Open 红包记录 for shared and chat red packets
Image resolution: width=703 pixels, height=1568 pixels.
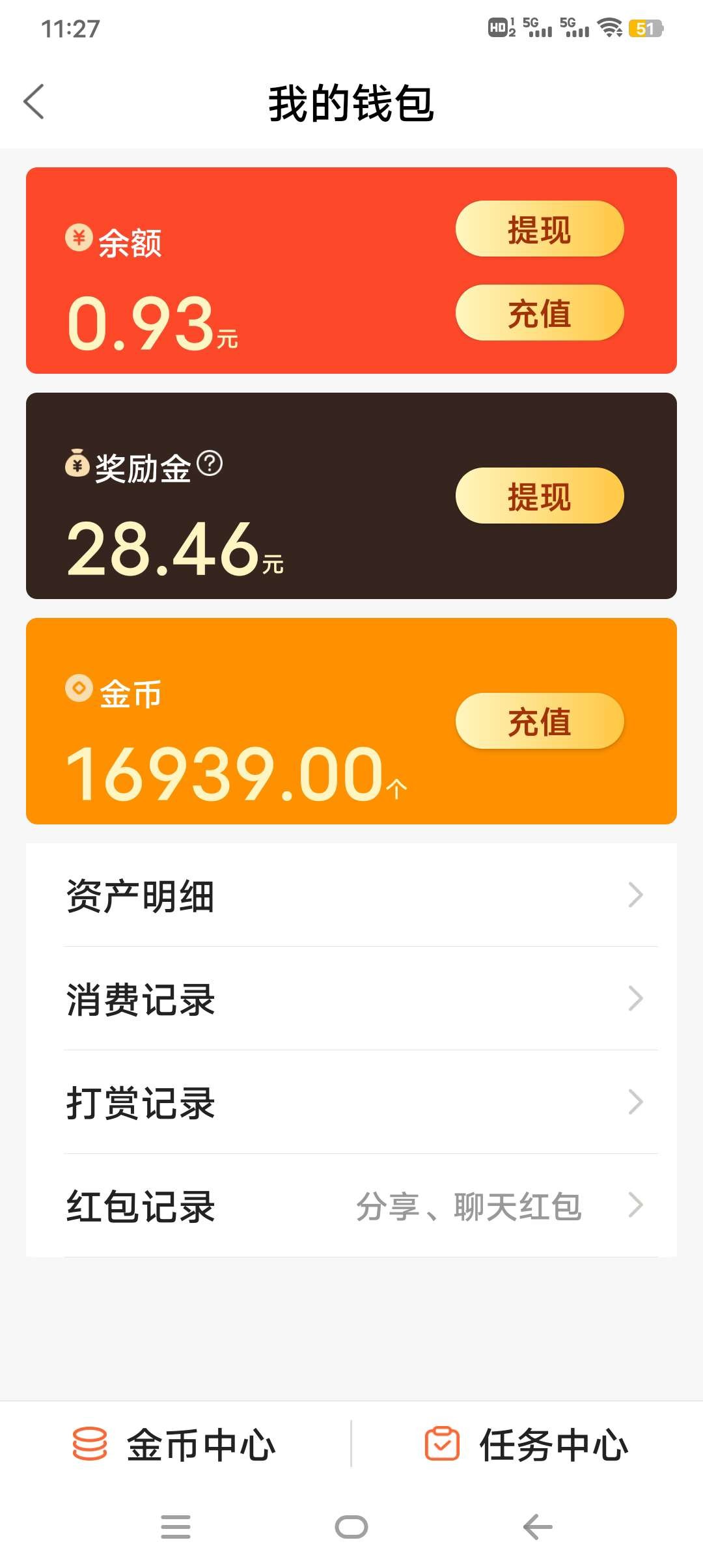[x=351, y=1206]
